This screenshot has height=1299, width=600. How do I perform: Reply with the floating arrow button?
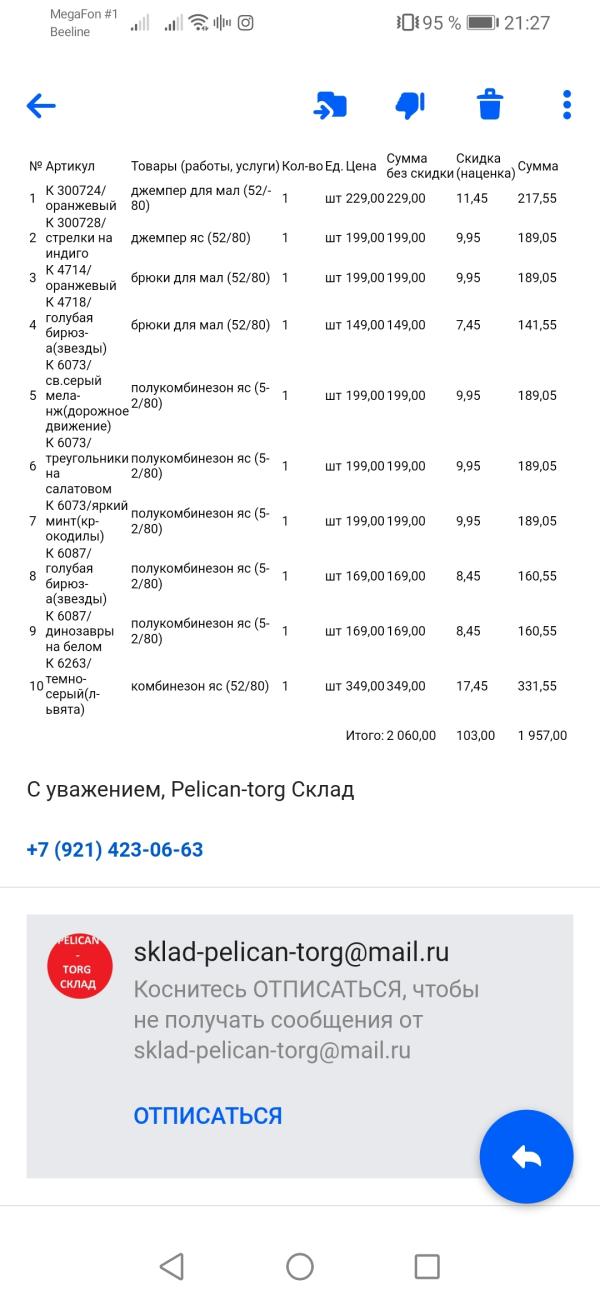(x=526, y=1157)
